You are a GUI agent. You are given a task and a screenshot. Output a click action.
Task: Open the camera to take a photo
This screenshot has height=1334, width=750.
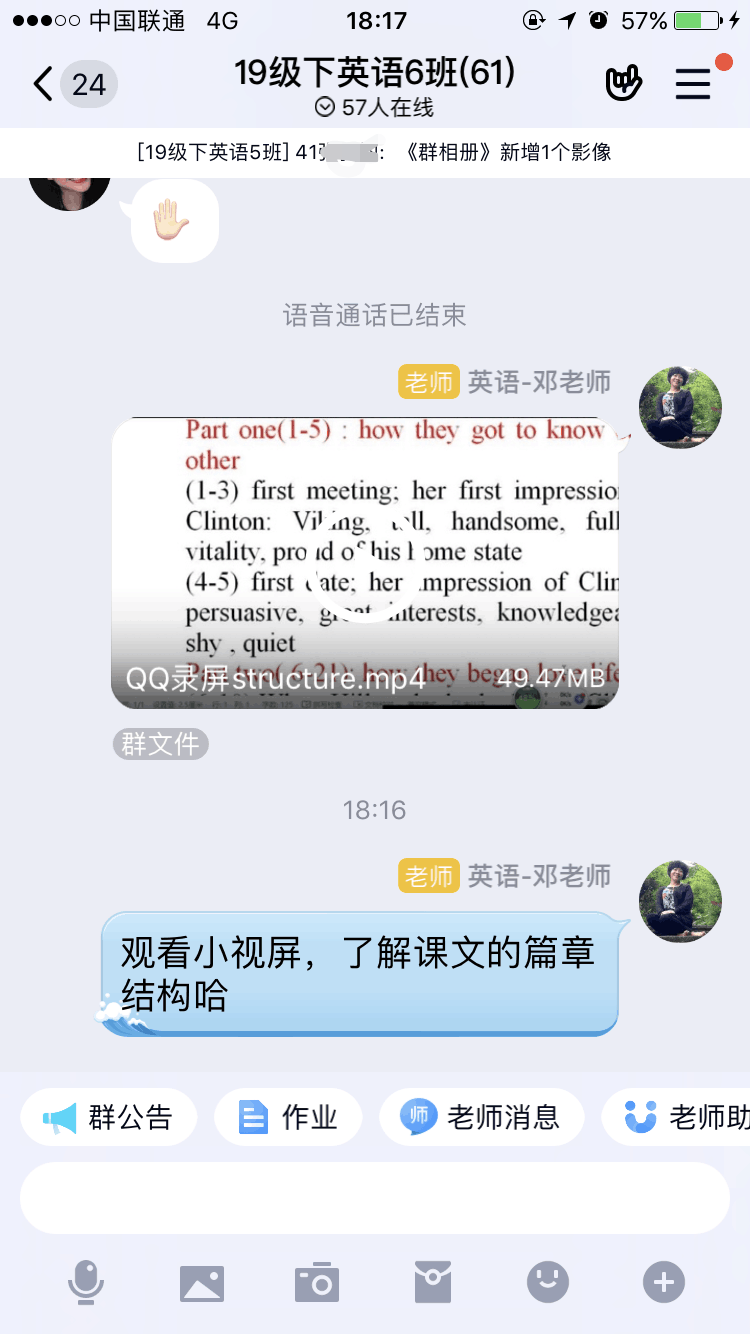[x=317, y=1283]
